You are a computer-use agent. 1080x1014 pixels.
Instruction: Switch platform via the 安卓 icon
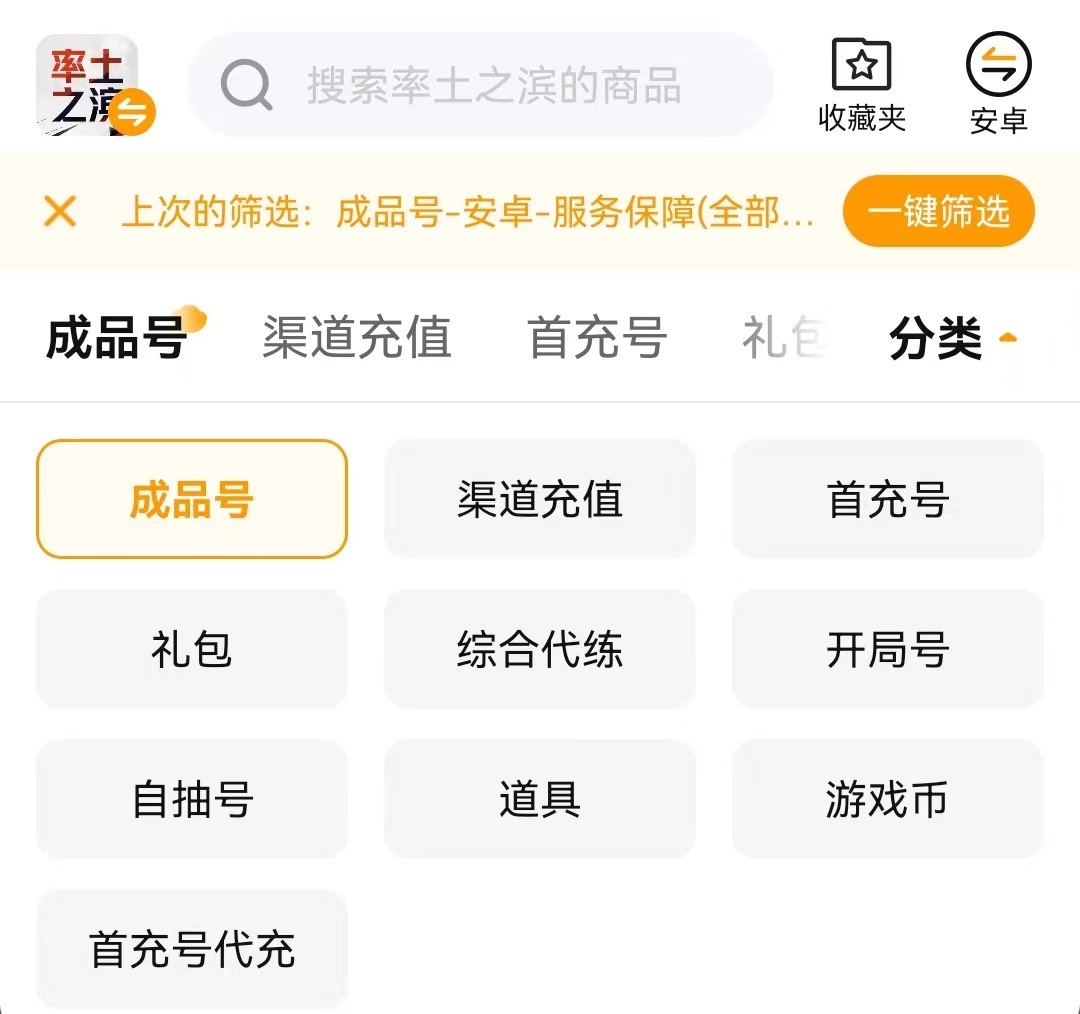(x=998, y=84)
